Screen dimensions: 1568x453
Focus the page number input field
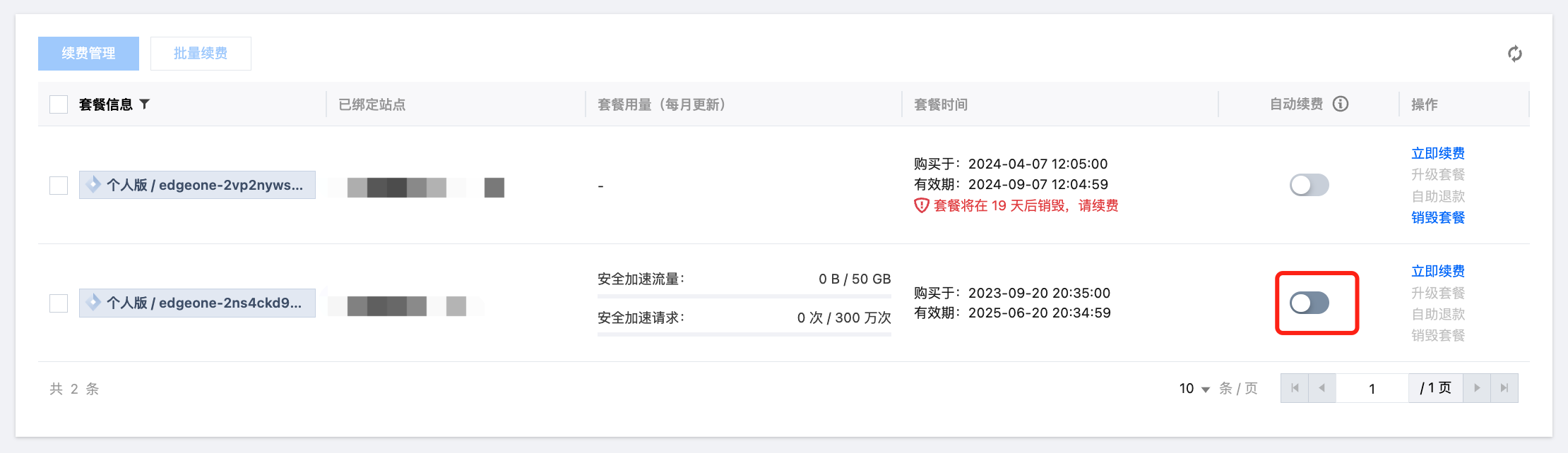[x=1372, y=389]
